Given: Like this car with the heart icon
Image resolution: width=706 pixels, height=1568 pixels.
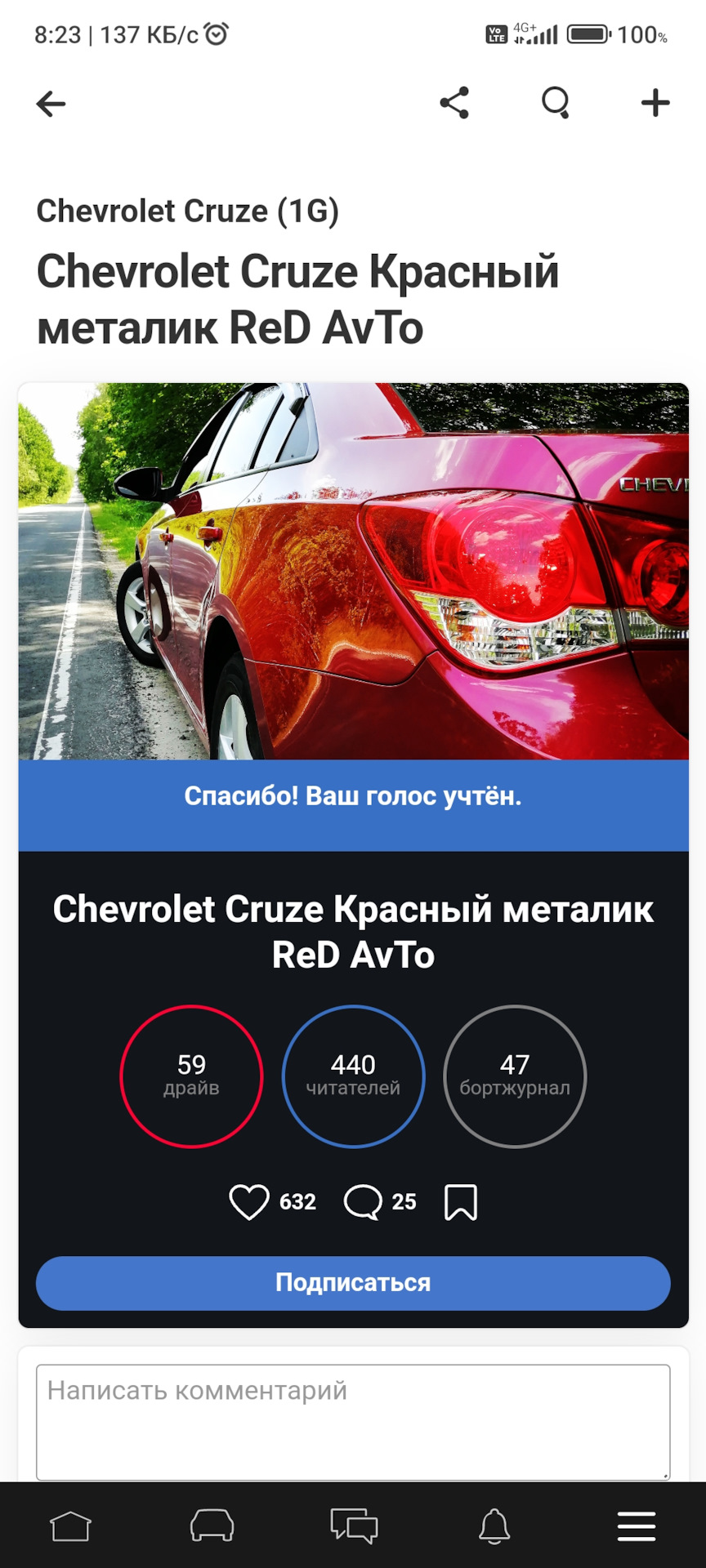Looking at the screenshot, I should (x=249, y=1202).
